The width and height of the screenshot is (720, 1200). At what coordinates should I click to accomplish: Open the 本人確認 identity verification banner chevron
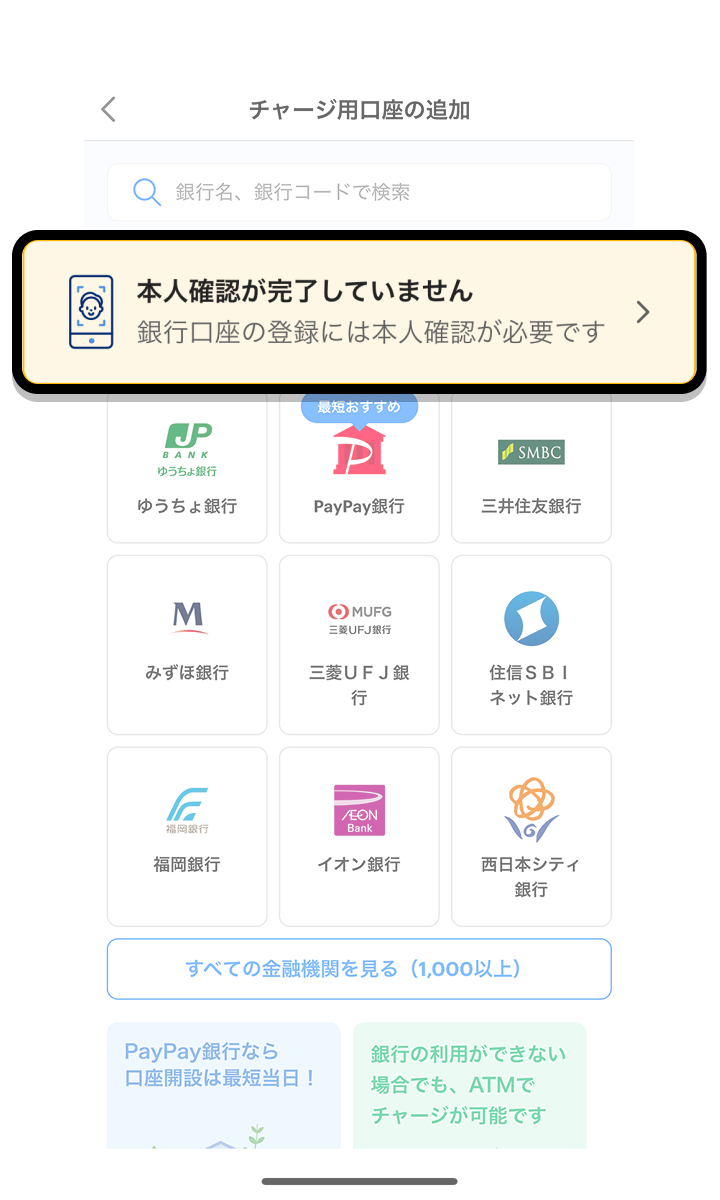click(643, 310)
